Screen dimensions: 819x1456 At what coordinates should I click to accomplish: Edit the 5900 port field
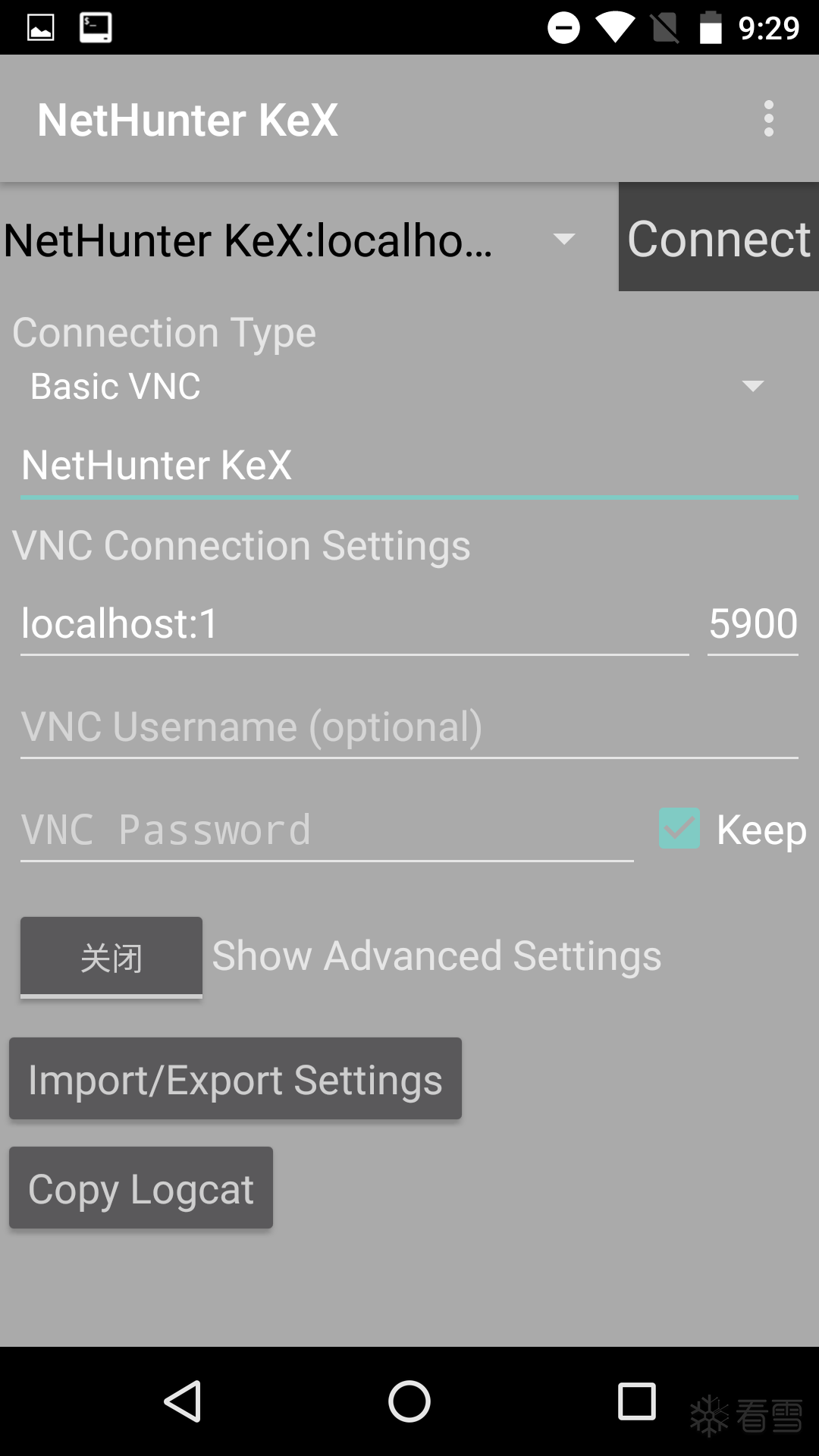click(752, 624)
